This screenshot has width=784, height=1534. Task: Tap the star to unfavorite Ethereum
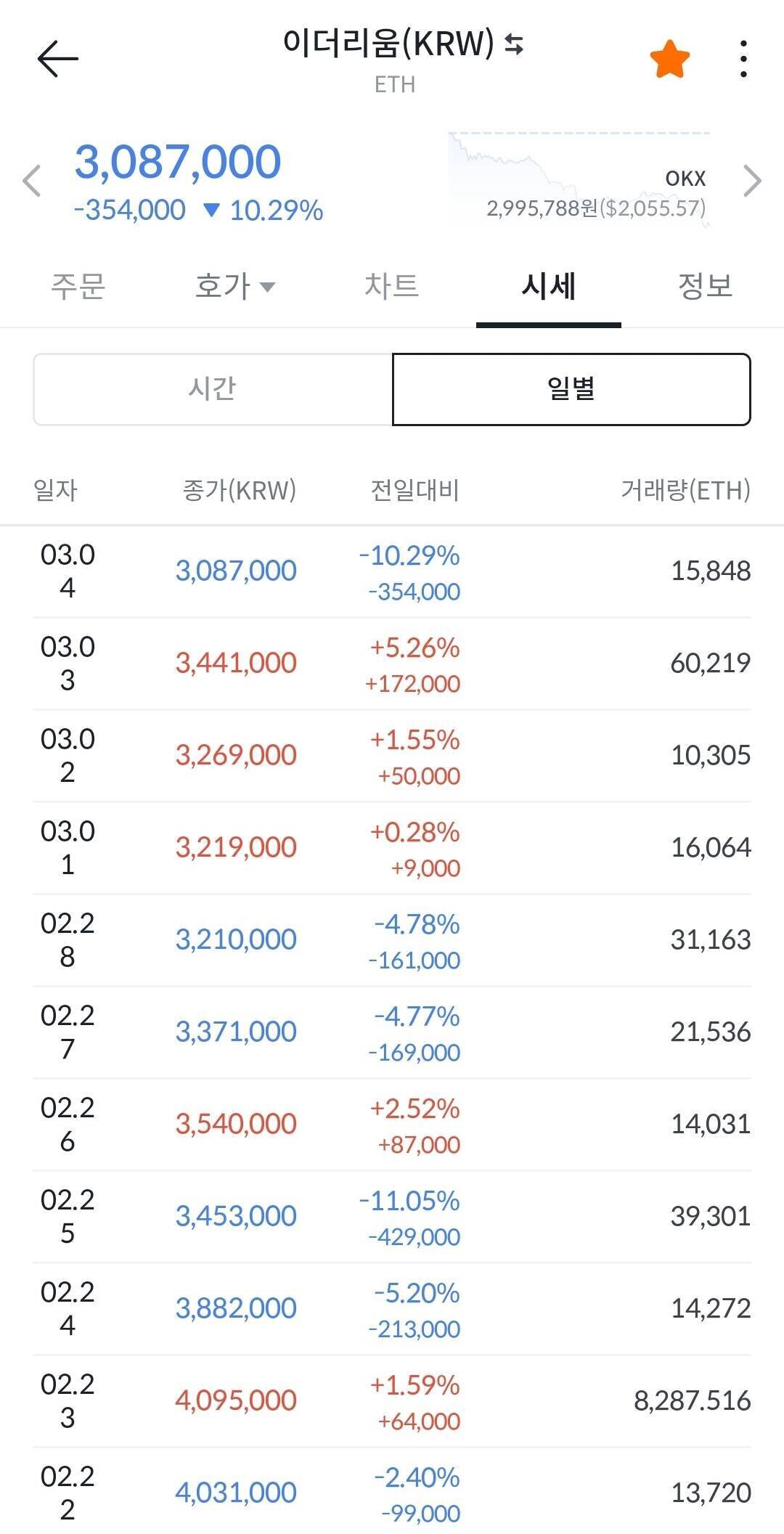[x=670, y=57]
